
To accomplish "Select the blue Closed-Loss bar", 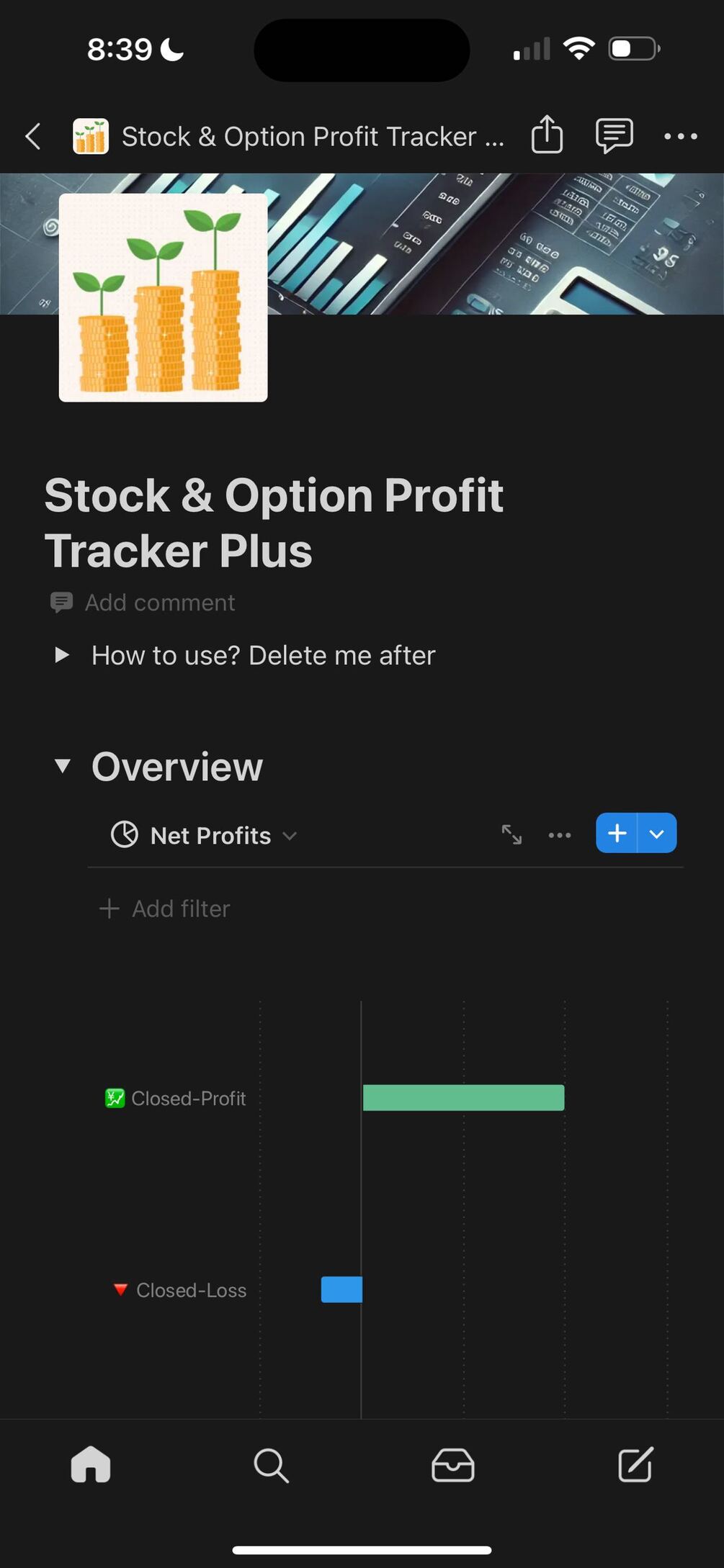I will [x=341, y=1289].
